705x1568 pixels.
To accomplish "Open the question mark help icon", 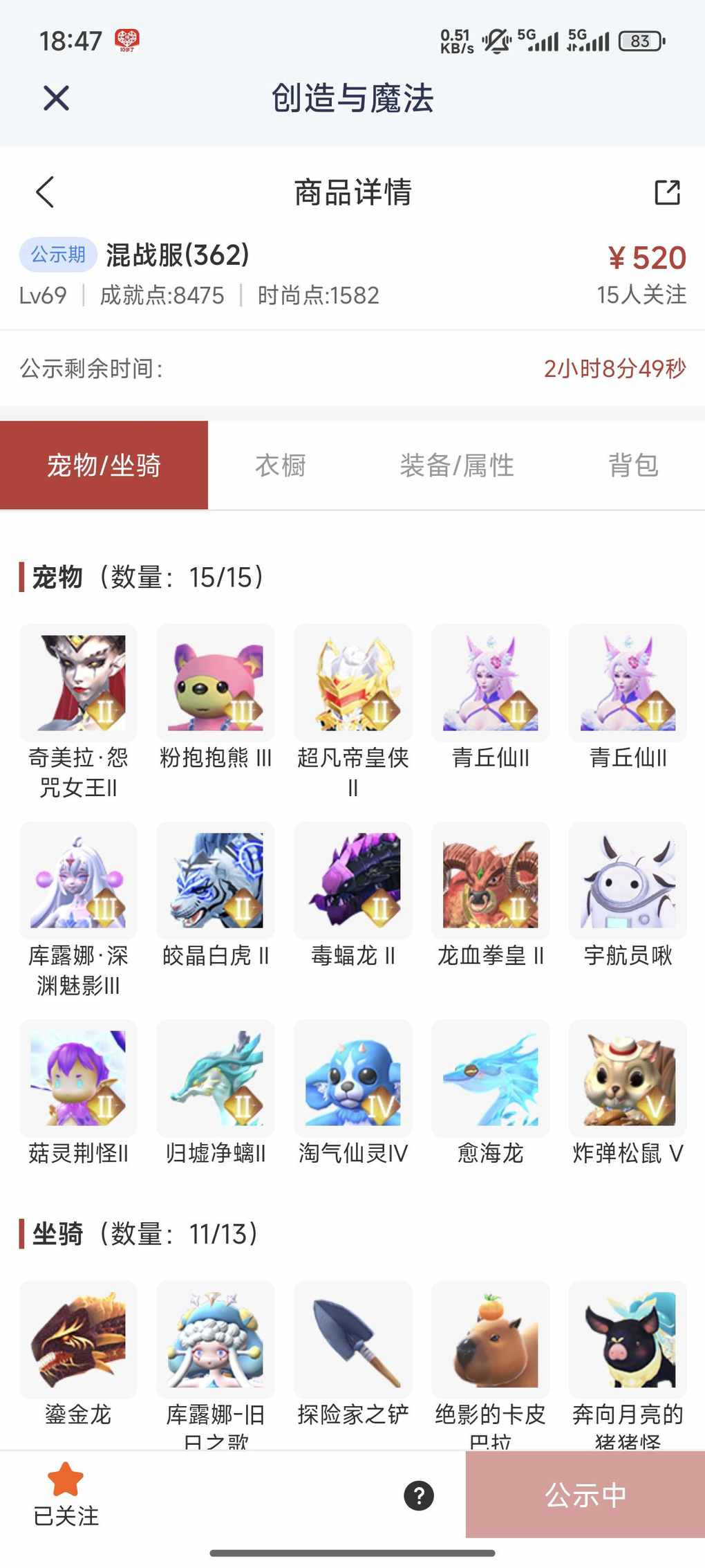I will click(419, 1495).
